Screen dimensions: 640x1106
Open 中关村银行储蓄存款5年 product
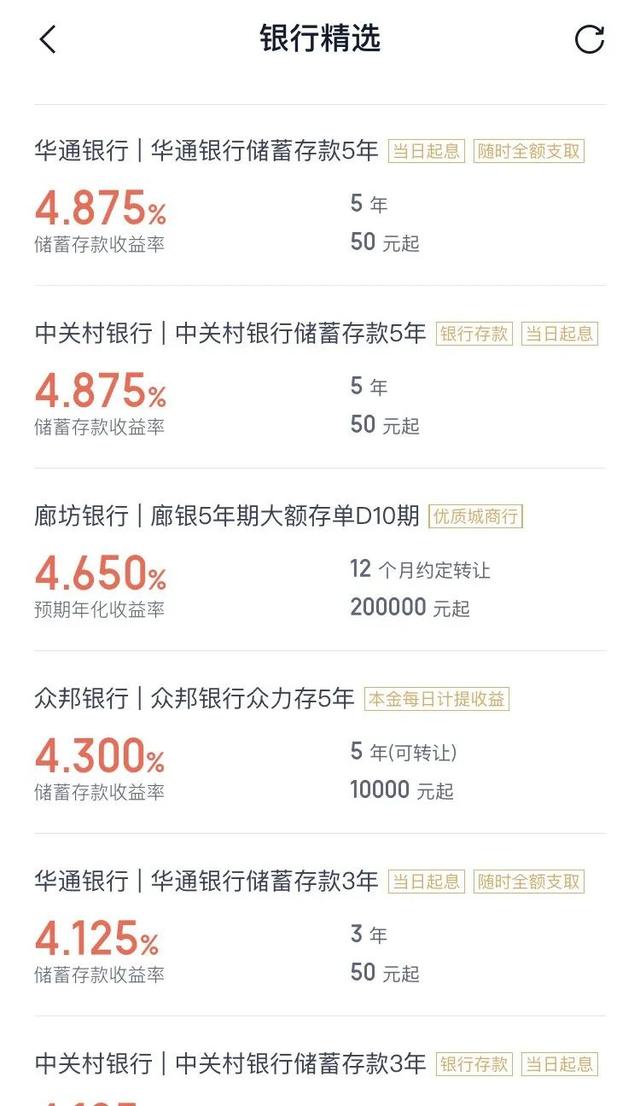tap(230, 334)
